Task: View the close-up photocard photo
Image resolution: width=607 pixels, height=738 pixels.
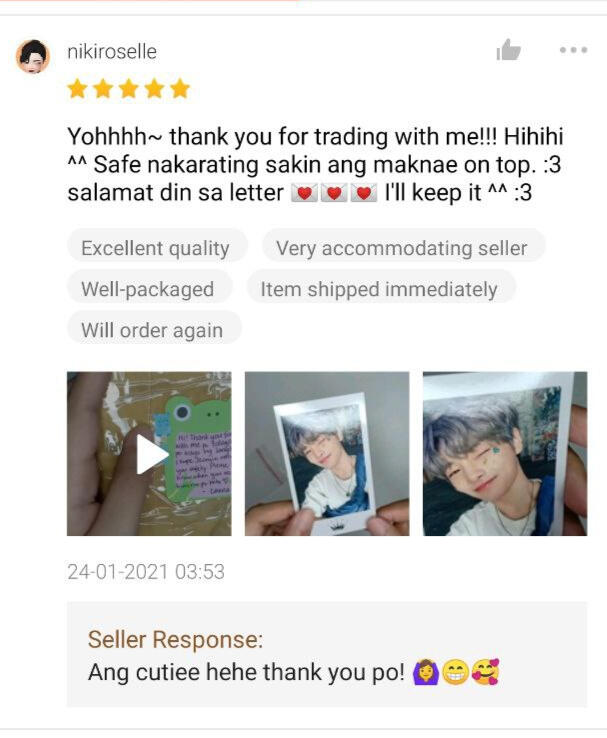Action: [x=504, y=454]
